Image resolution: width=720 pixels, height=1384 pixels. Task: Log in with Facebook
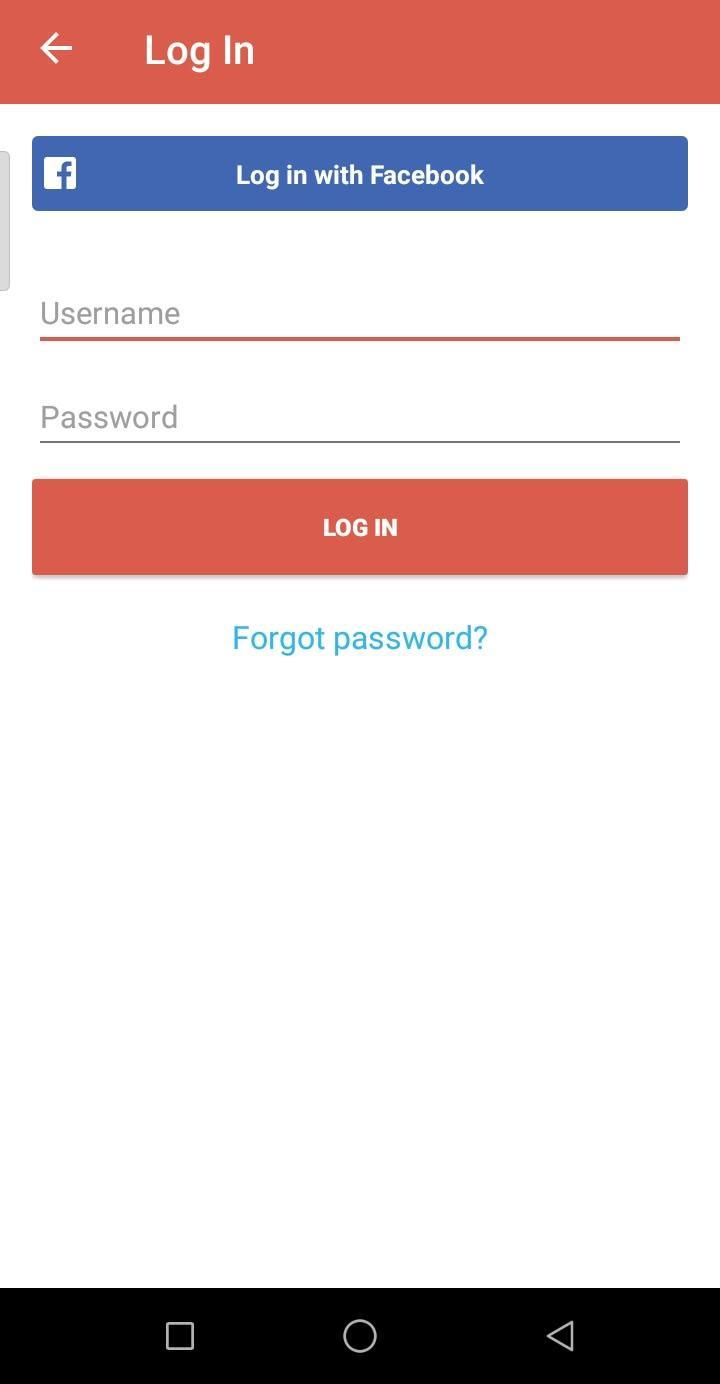pyautogui.click(x=360, y=174)
